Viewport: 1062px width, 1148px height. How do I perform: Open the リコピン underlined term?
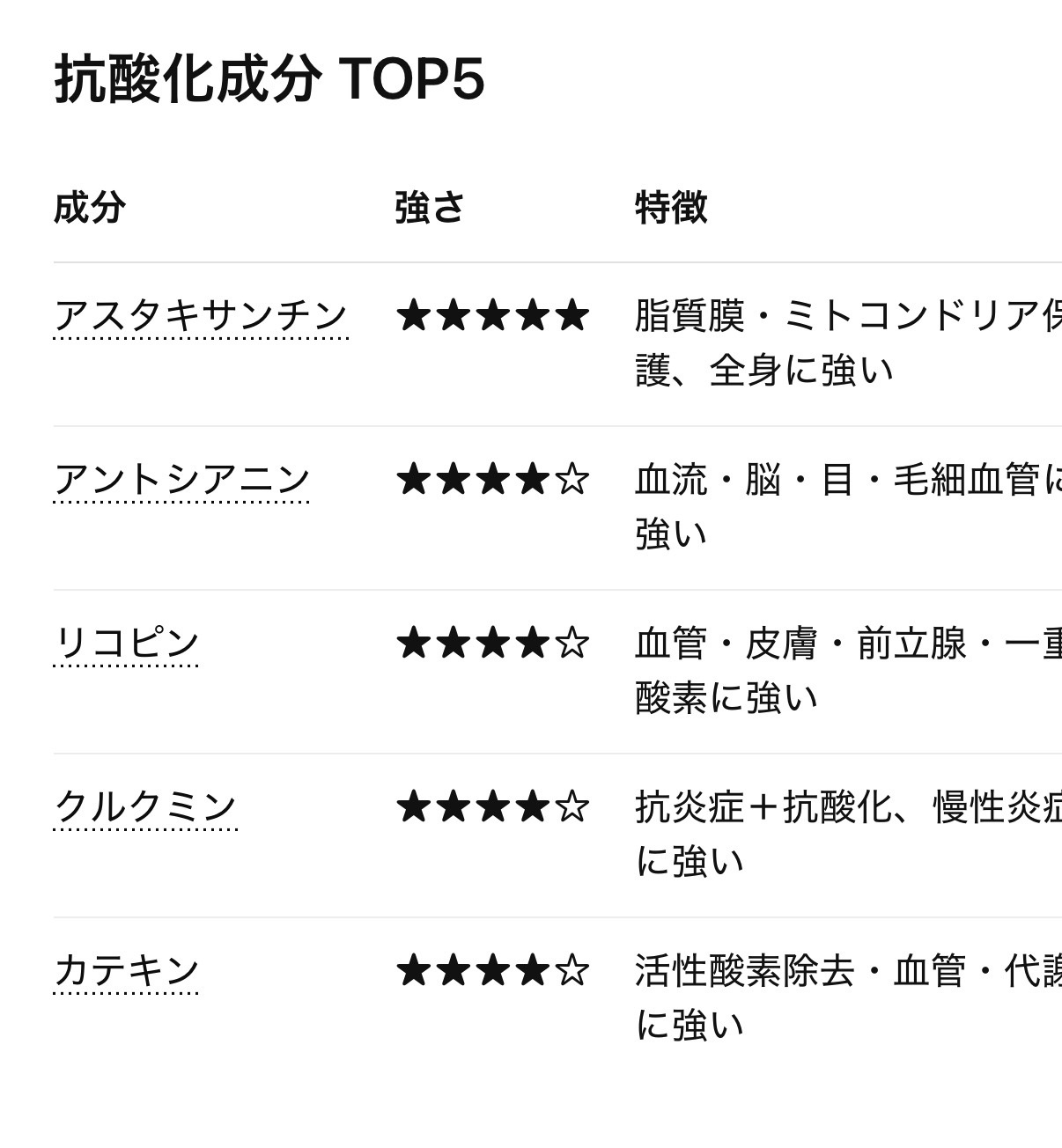coord(126,644)
